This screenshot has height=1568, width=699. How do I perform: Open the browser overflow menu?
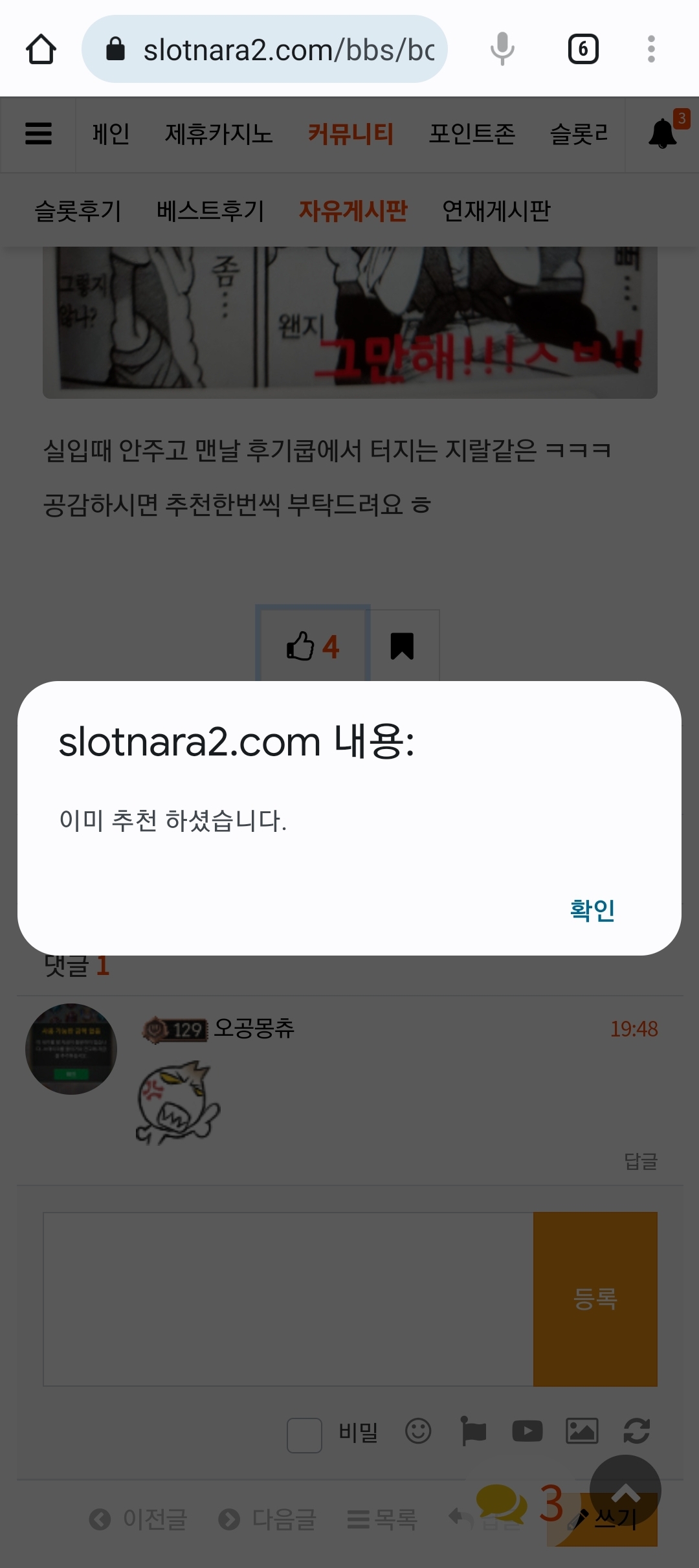coord(651,49)
